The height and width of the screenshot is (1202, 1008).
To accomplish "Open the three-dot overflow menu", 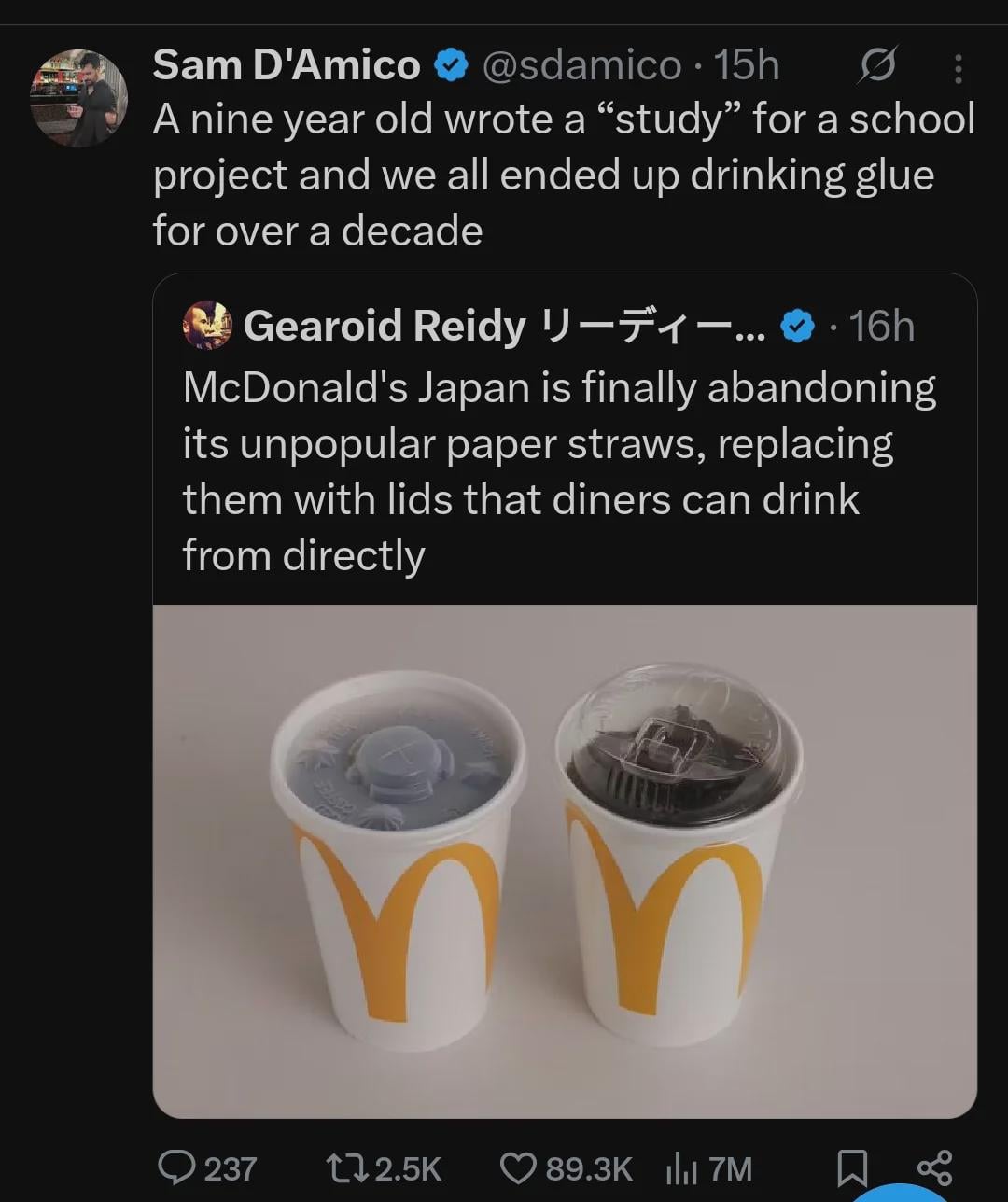I will 958,68.
